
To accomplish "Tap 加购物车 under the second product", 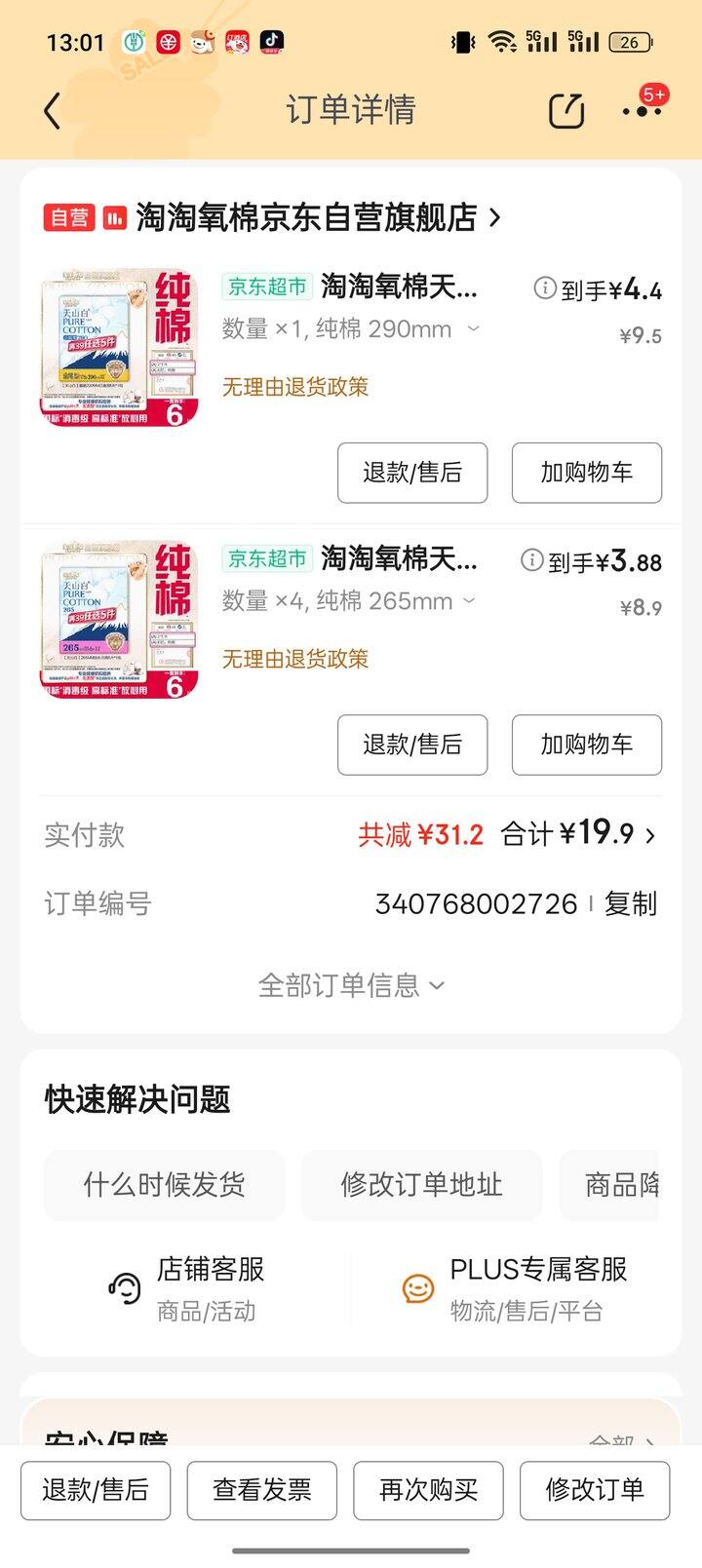I will [586, 746].
